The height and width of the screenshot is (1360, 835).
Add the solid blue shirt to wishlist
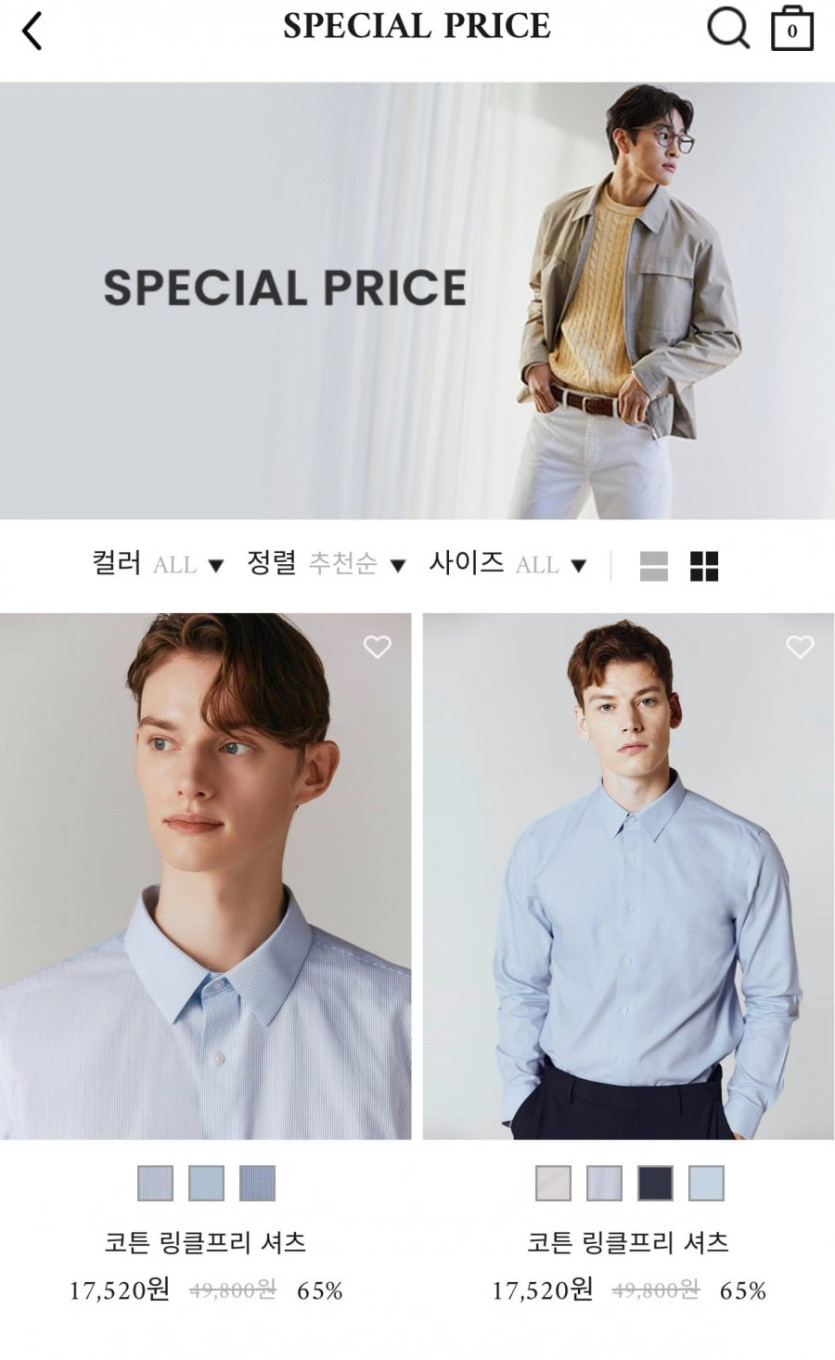point(799,647)
